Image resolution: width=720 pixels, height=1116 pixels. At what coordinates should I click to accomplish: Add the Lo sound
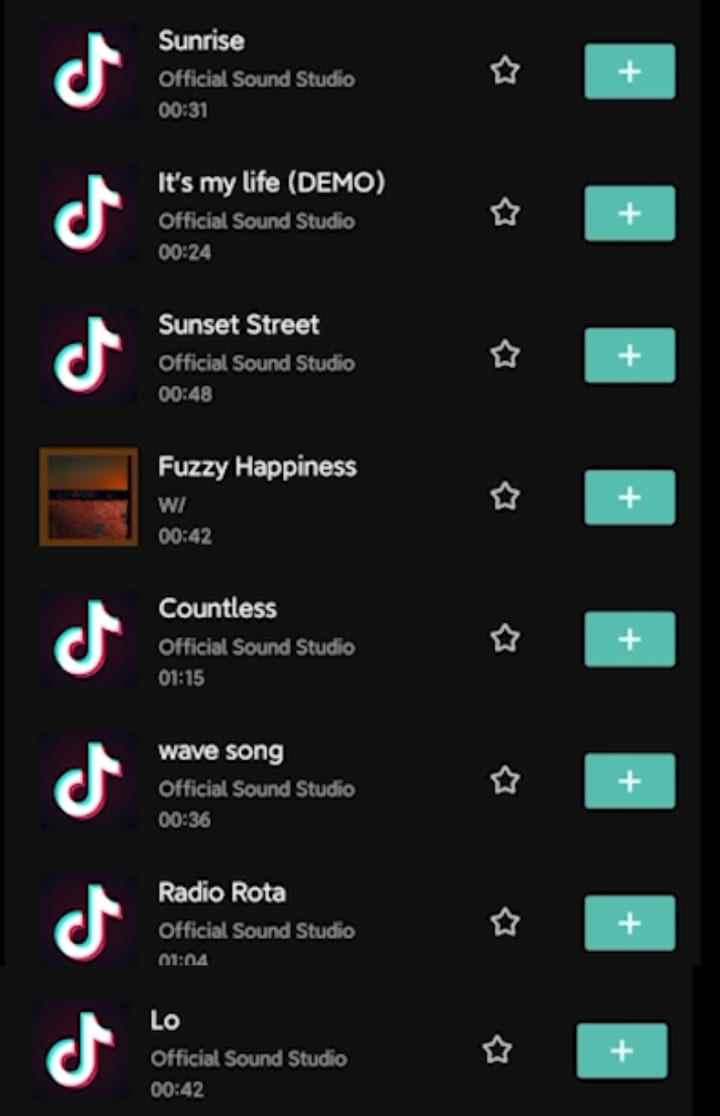pos(621,1051)
